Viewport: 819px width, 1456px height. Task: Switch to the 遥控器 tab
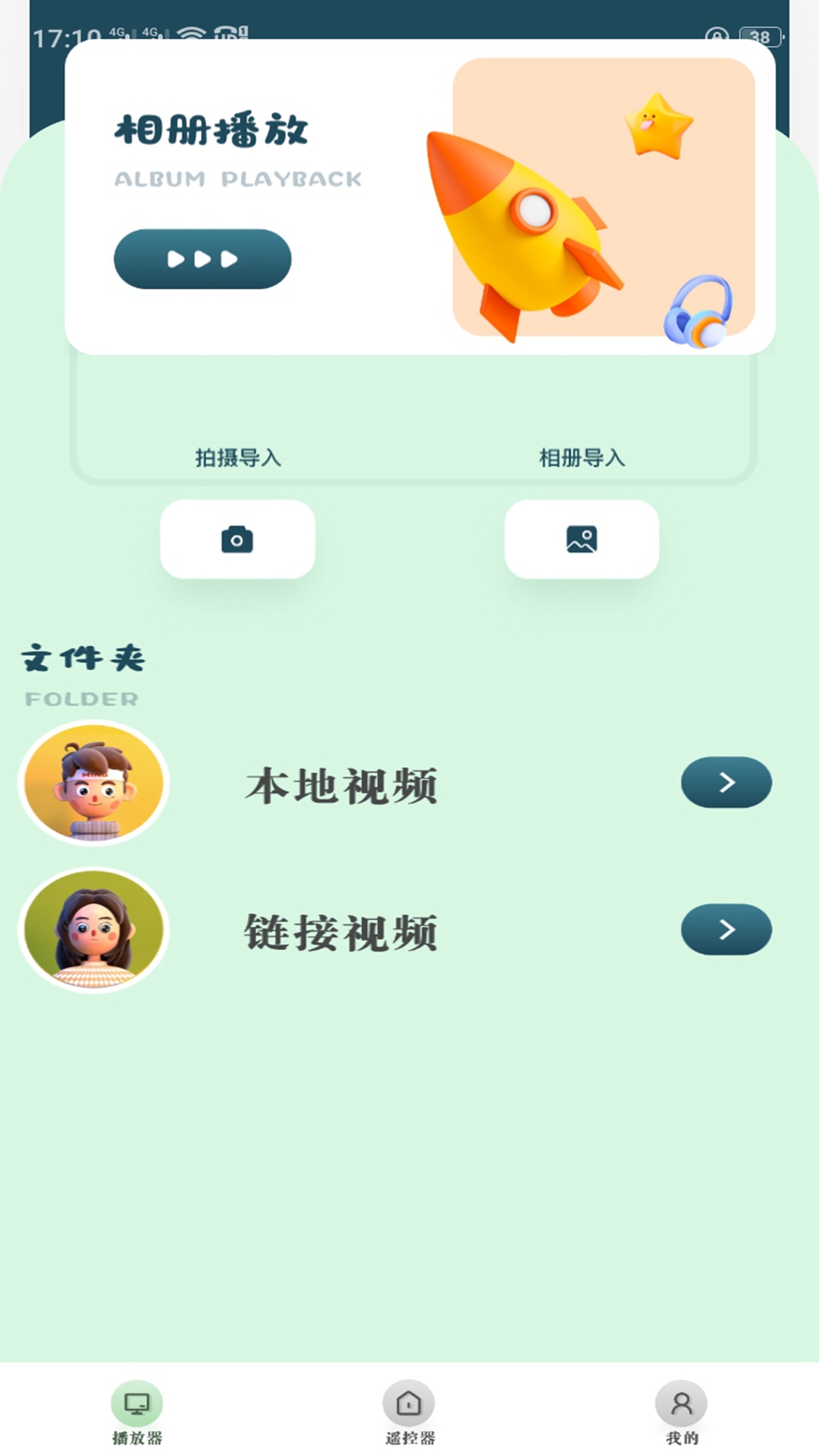tap(409, 1414)
